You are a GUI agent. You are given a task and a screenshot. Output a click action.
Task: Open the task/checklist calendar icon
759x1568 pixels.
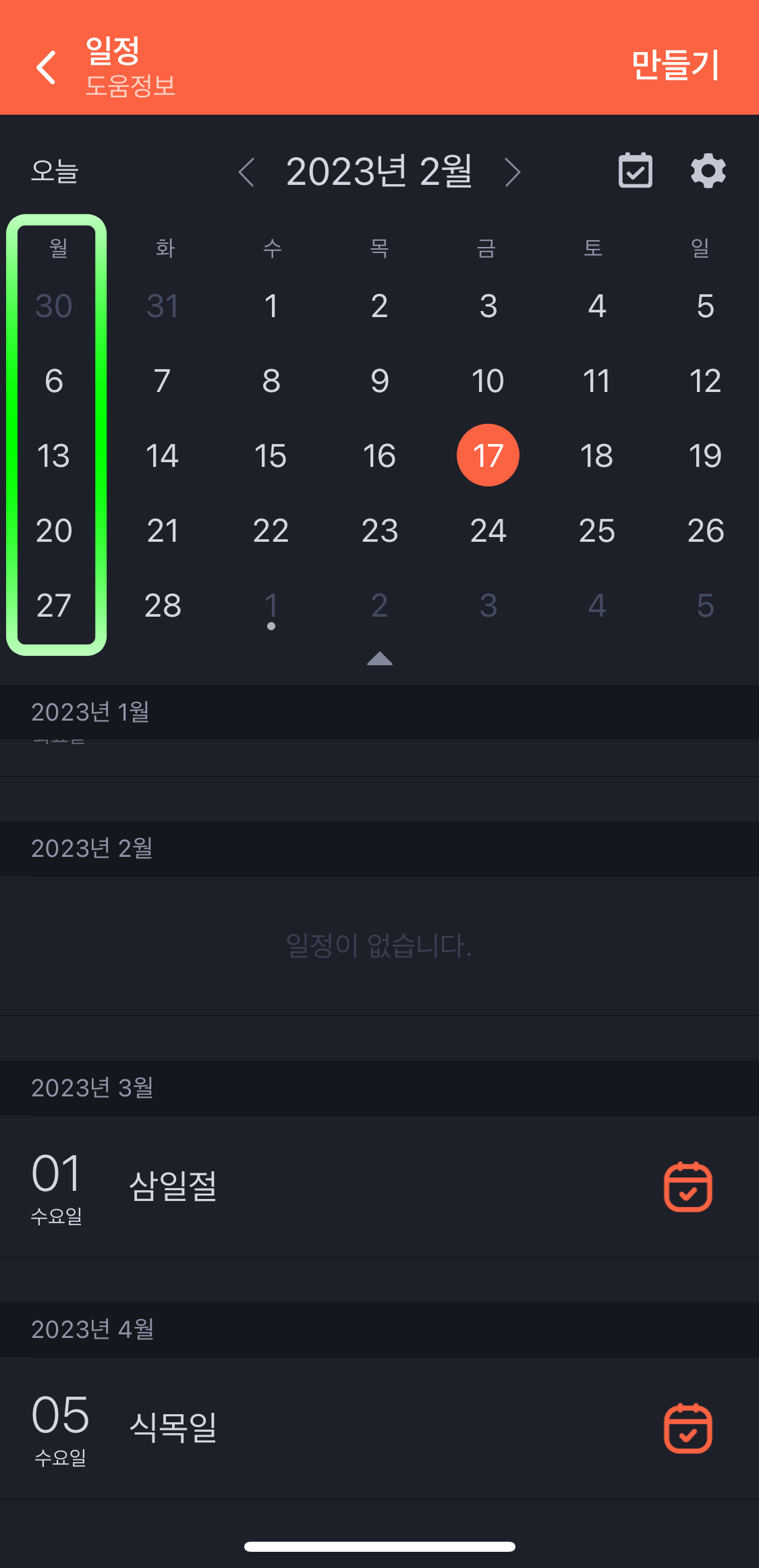pyautogui.click(x=635, y=171)
